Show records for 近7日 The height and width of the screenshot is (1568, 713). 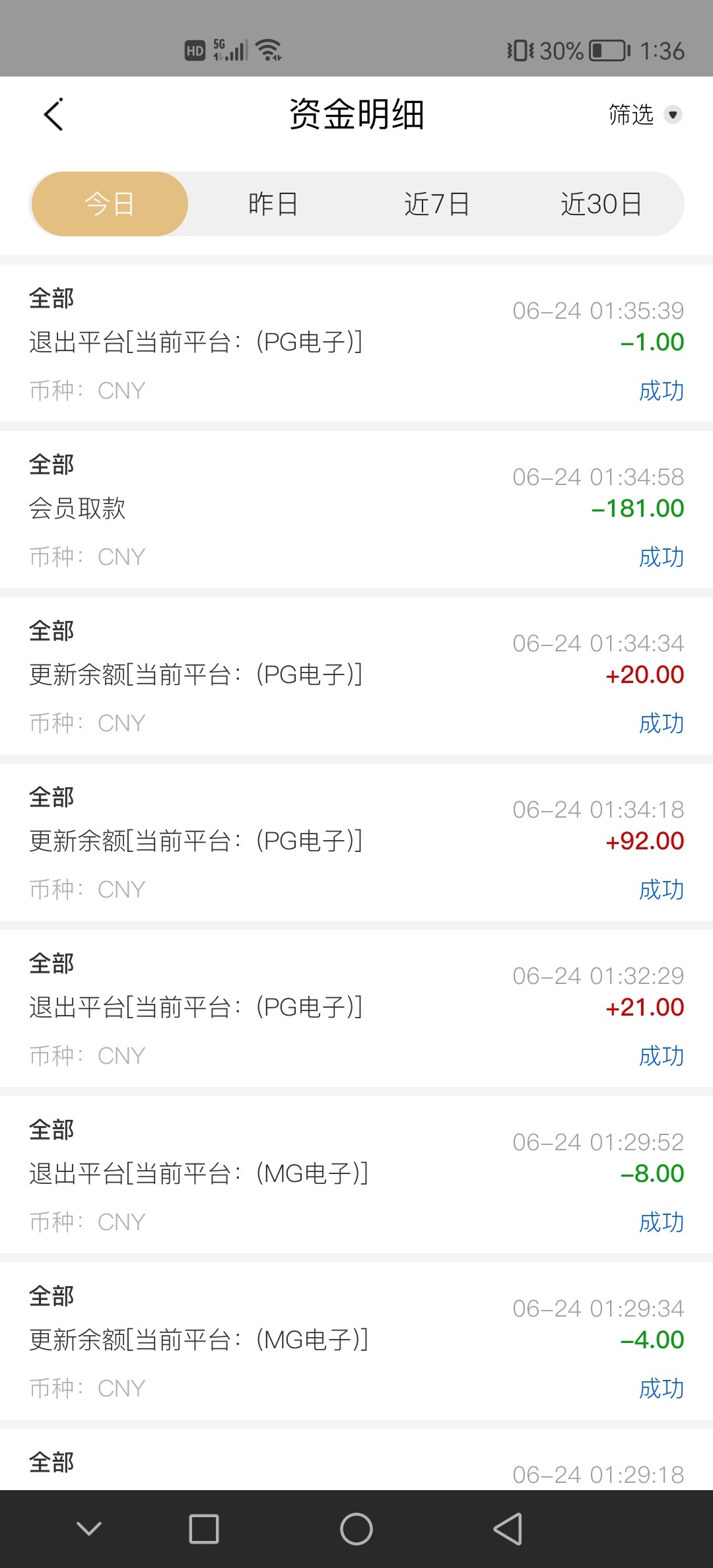click(436, 204)
